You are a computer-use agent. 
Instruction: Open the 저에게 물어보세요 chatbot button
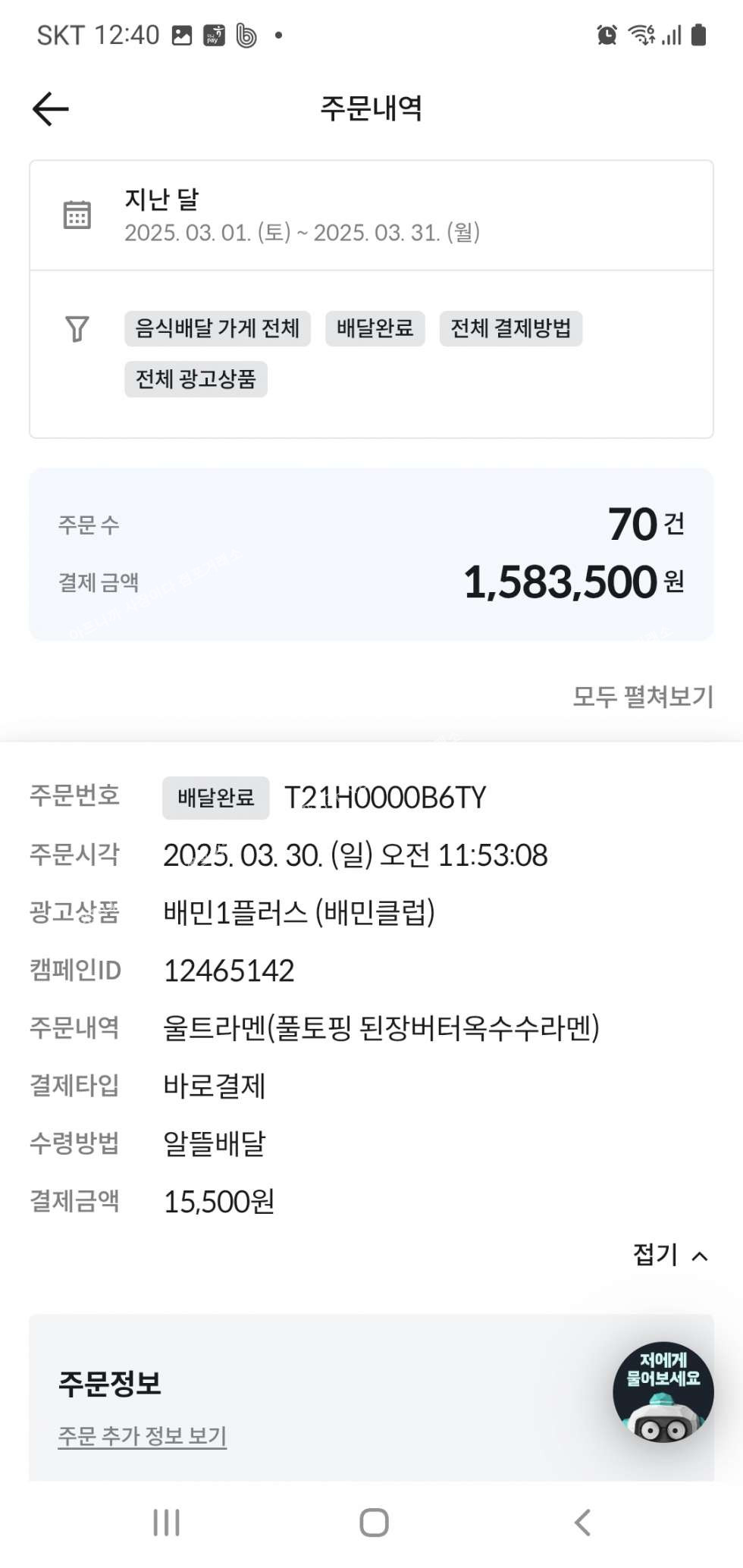(x=663, y=1392)
